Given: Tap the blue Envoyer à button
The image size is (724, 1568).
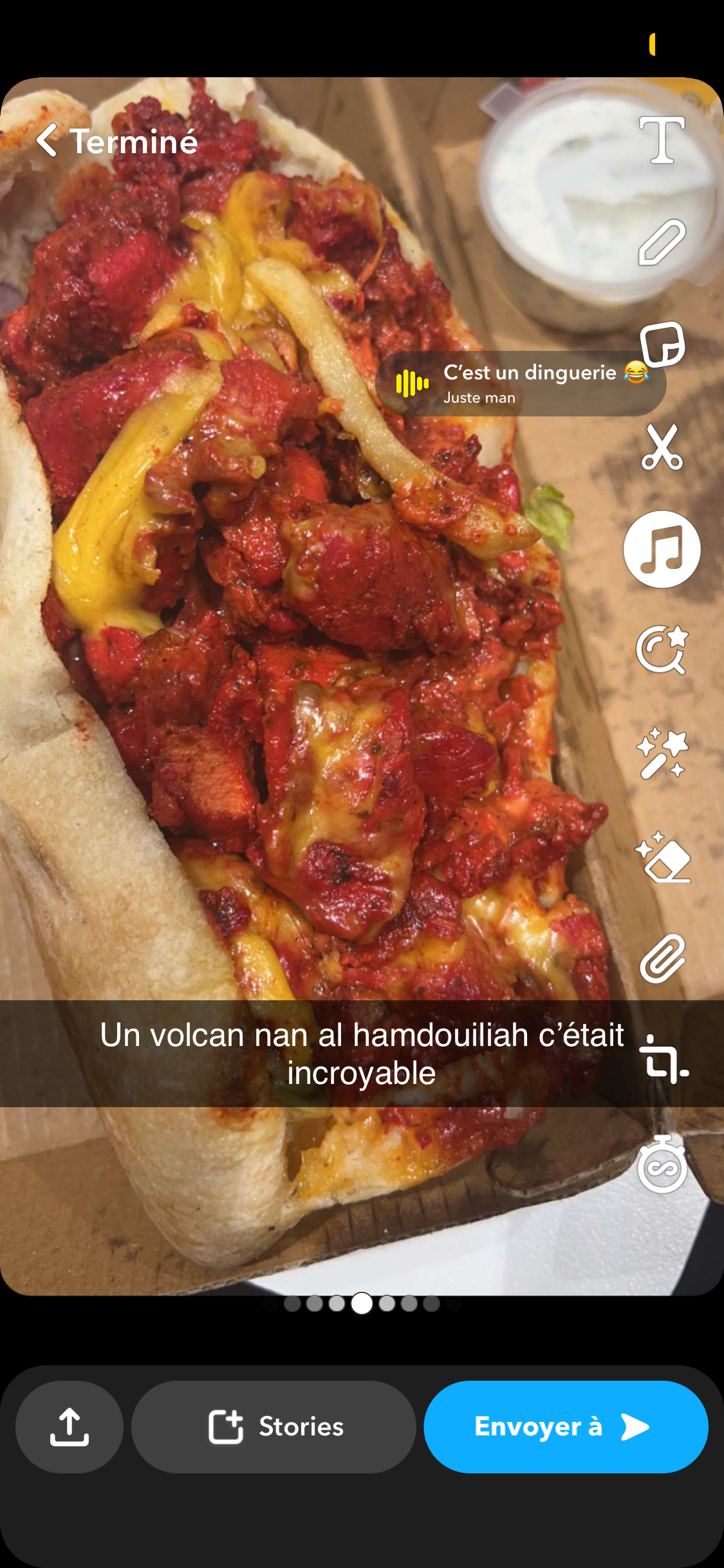Looking at the screenshot, I should (566, 1426).
